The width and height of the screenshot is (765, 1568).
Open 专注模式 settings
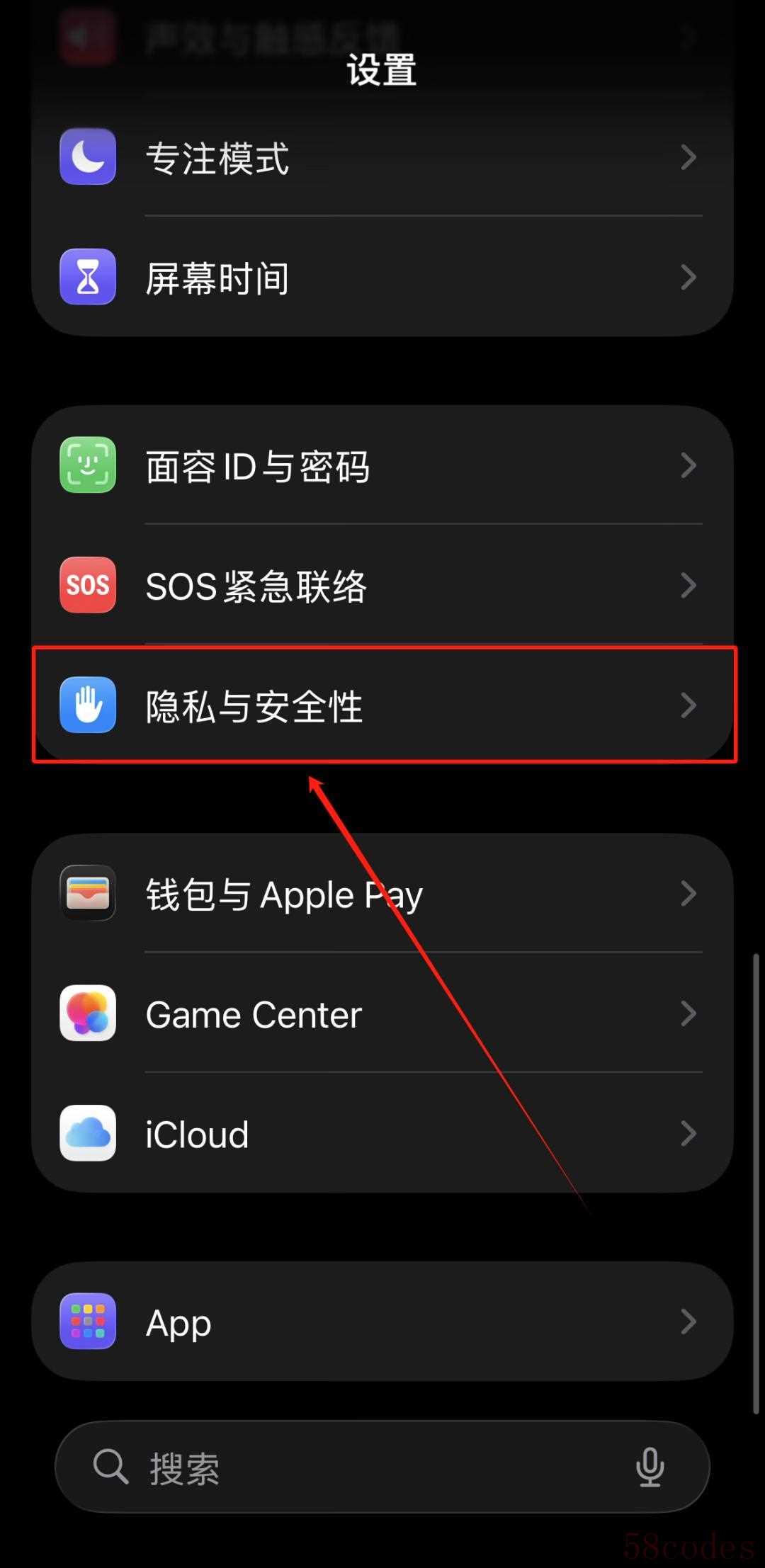[x=381, y=157]
